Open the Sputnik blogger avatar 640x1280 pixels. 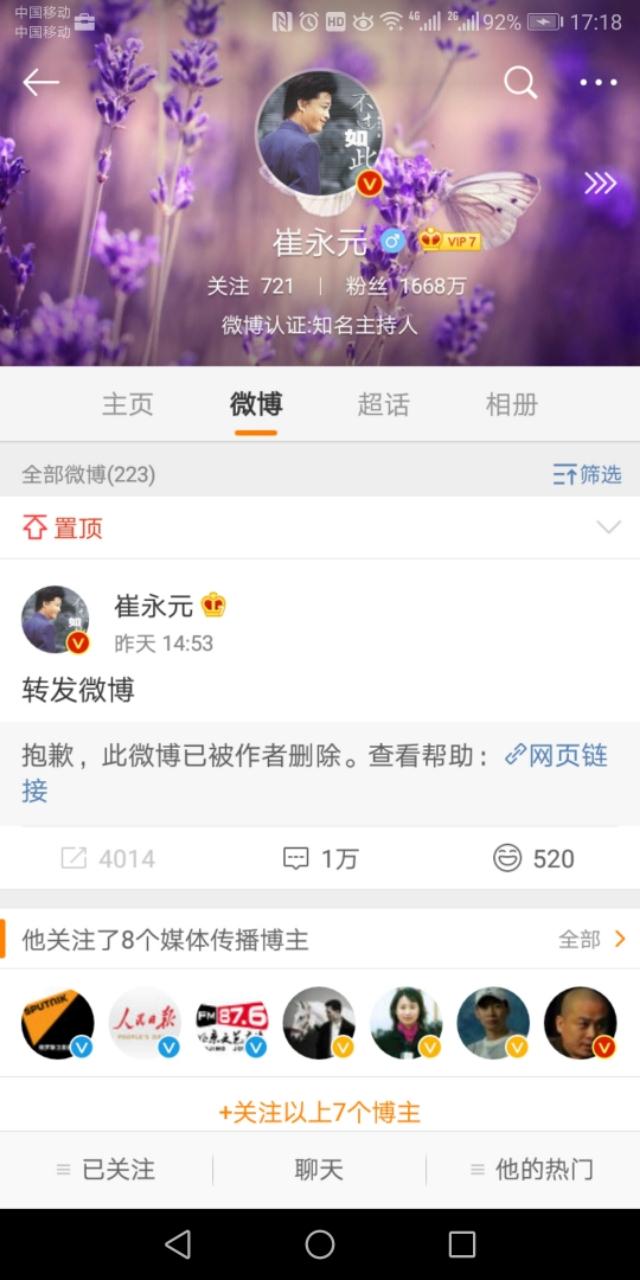pyautogui.click(x=58, y=1023)
